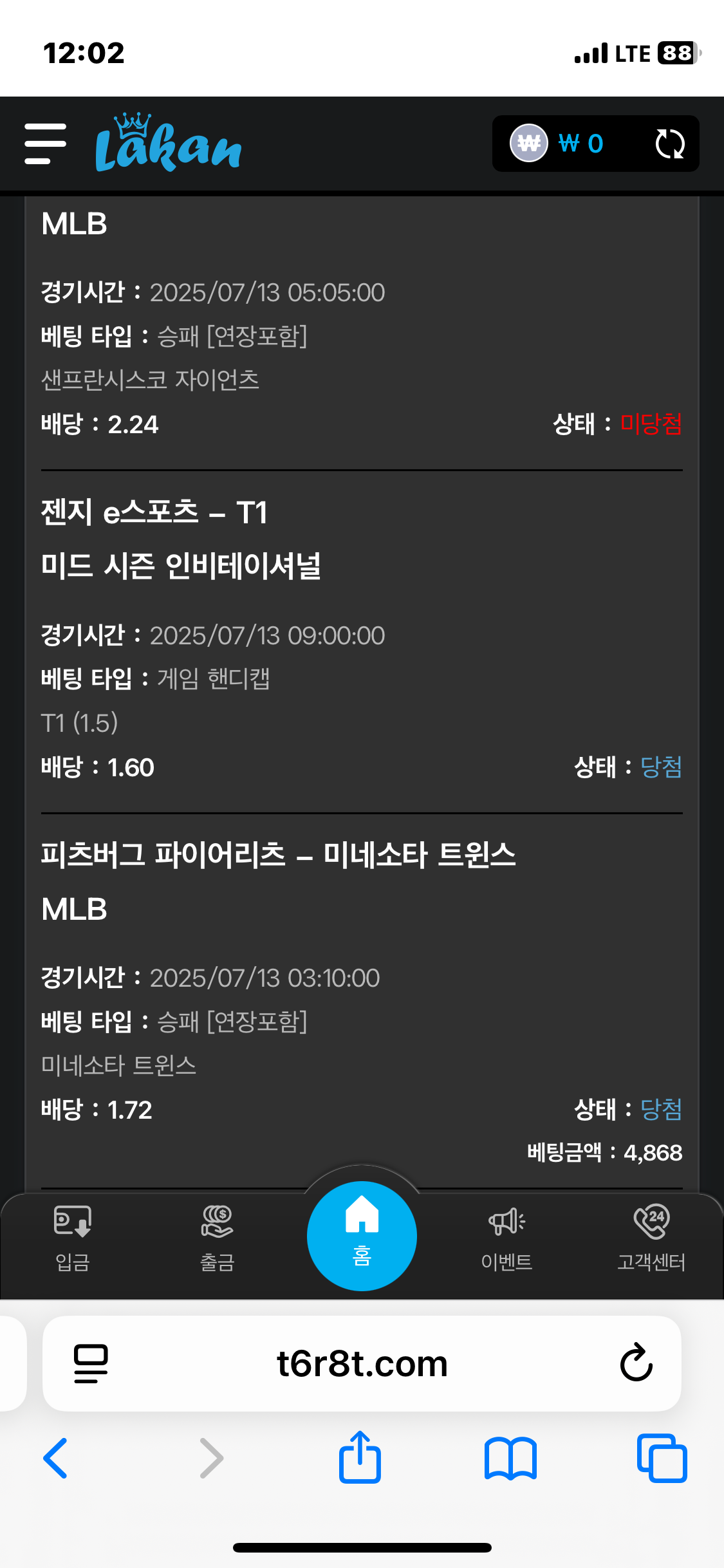Show all open Safari tabs

(662, 1458)
